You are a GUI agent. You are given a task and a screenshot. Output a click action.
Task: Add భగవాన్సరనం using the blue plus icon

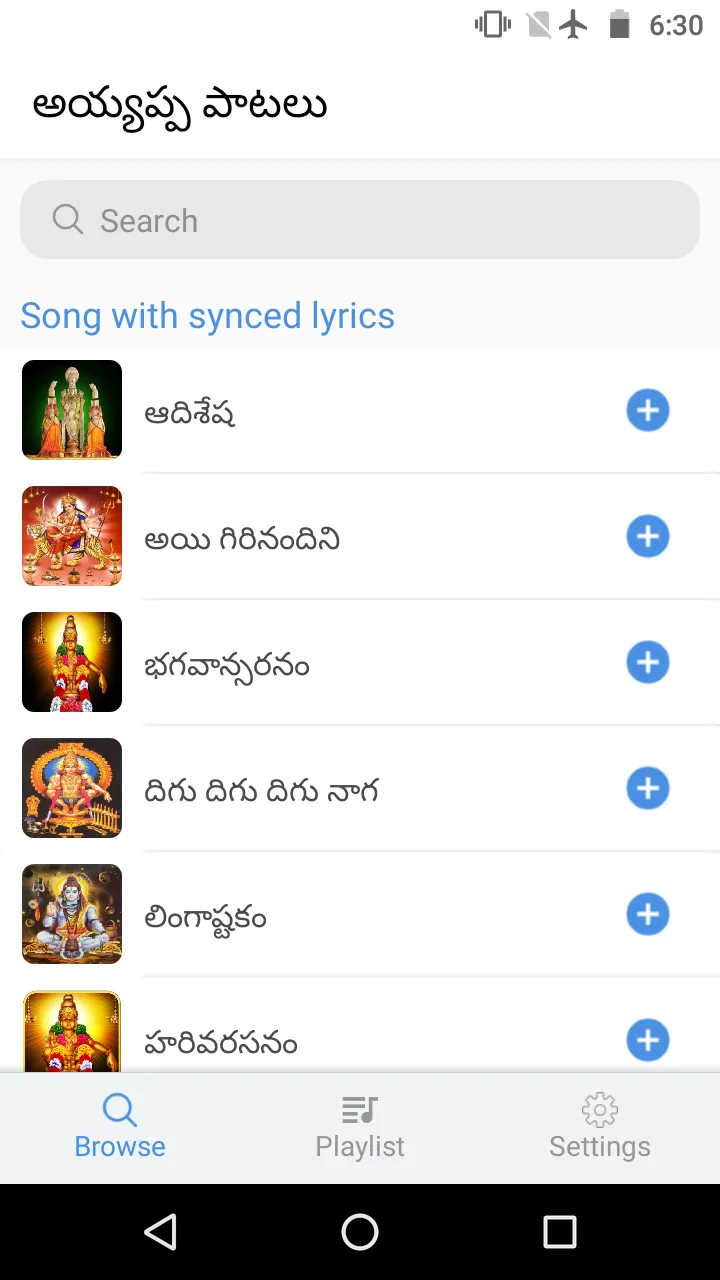pyautogui.click(x=647, y=662)
